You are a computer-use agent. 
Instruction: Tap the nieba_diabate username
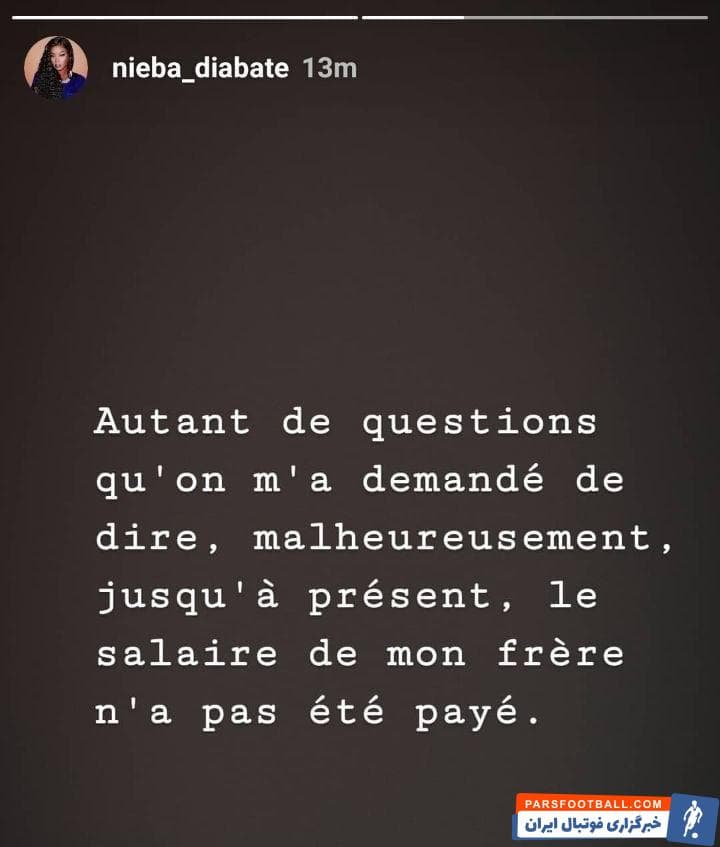[x=201, y=68]
